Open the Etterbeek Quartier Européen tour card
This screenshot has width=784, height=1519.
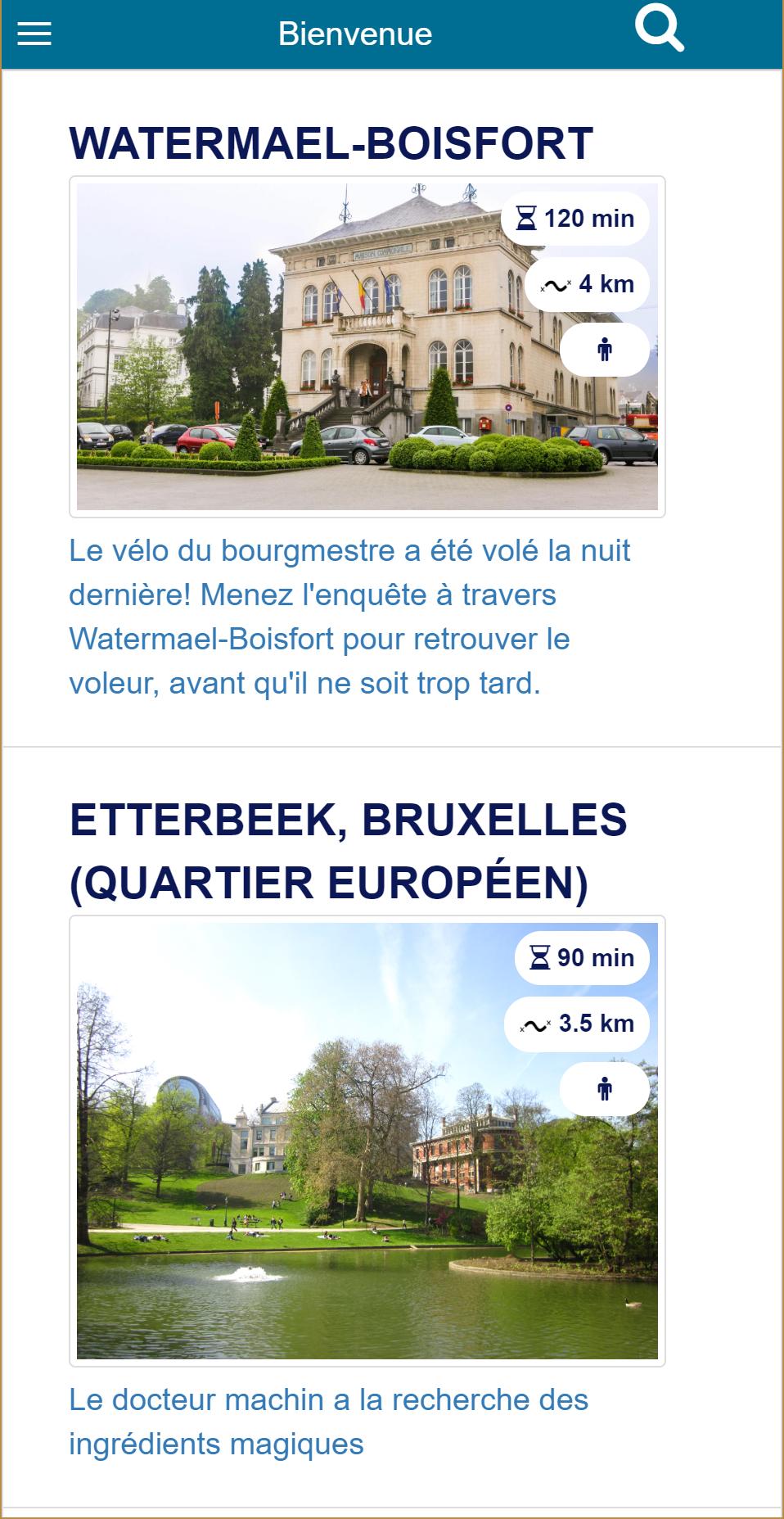[x=367, y=1140]
